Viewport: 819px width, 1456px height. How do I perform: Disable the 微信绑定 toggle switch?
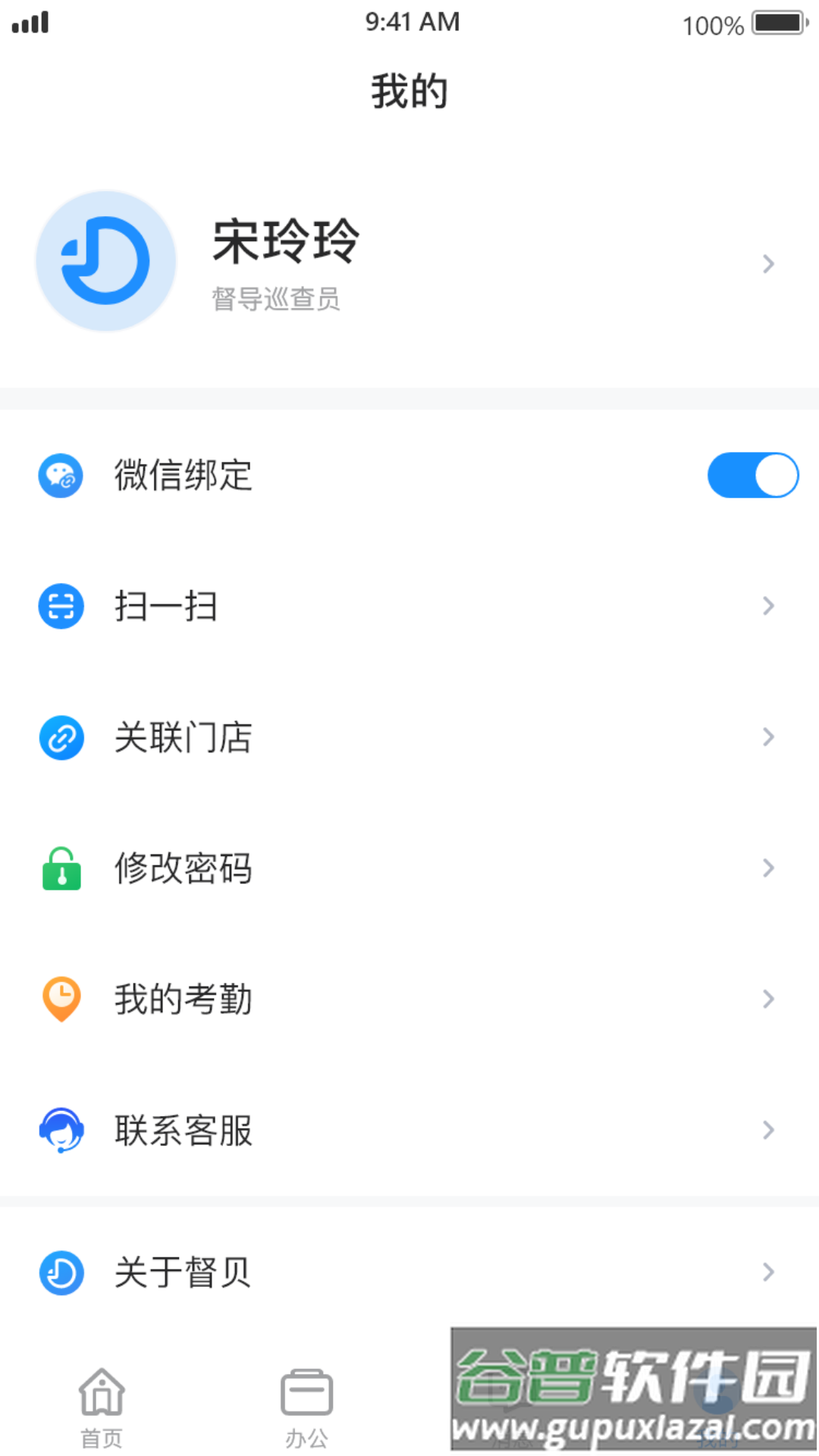[x=752, y=475]
